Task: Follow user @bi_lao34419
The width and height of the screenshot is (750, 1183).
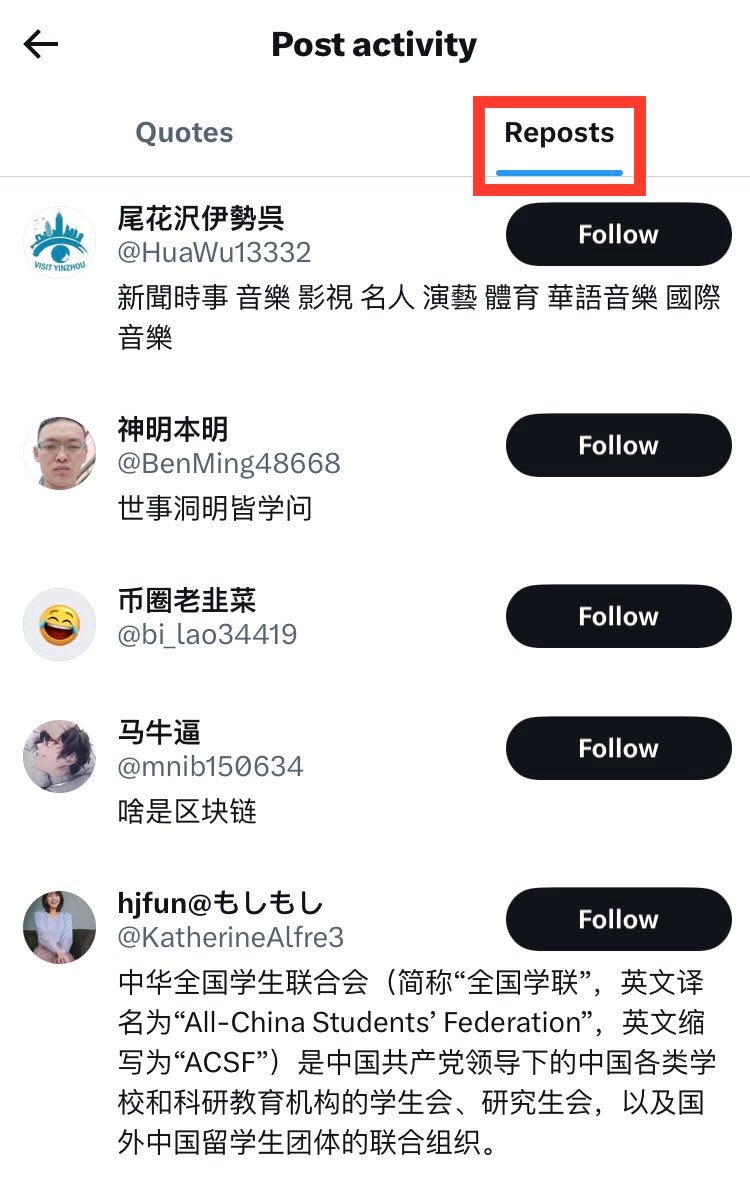Action: tap(618, 616)
